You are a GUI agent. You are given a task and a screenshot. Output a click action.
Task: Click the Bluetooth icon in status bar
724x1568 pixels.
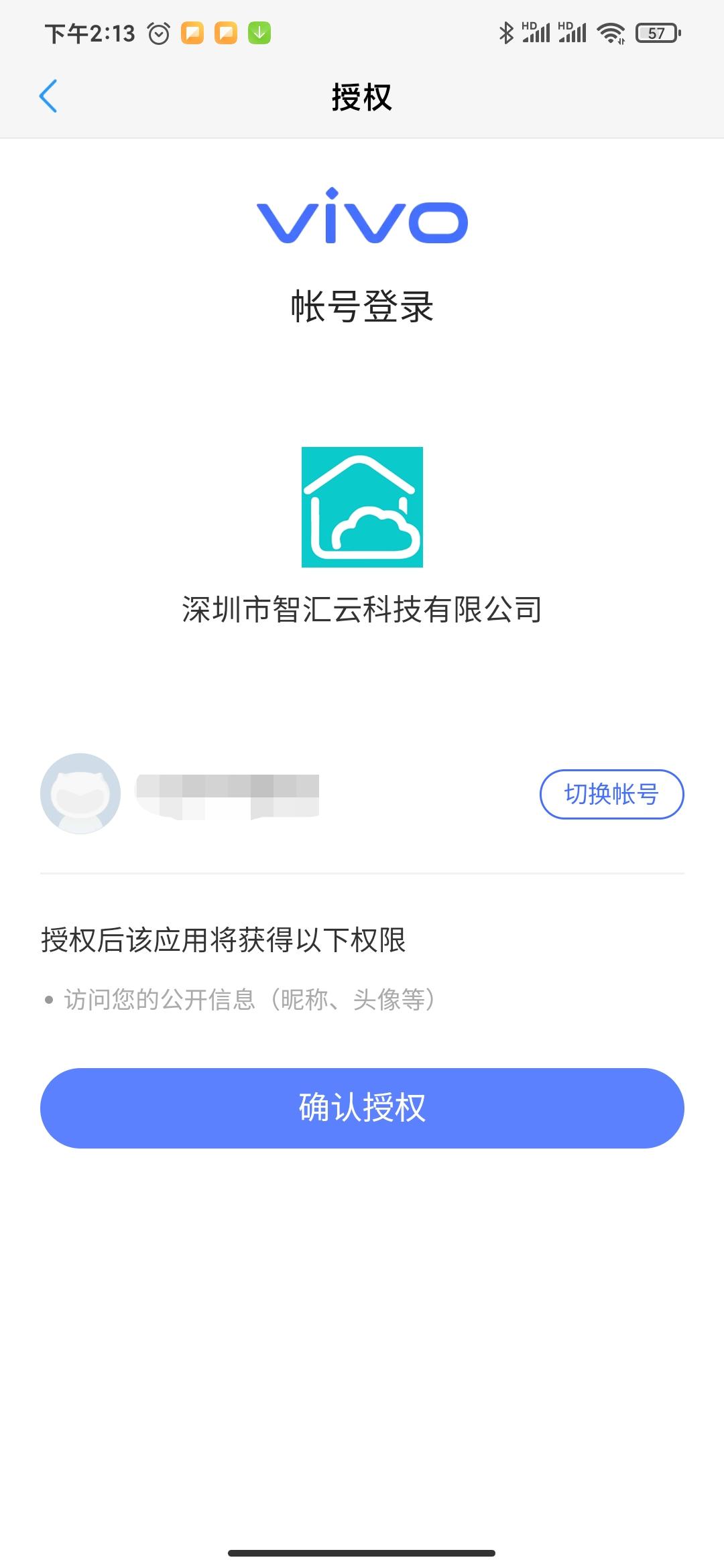pyautogui.click(x=507, y=31)
